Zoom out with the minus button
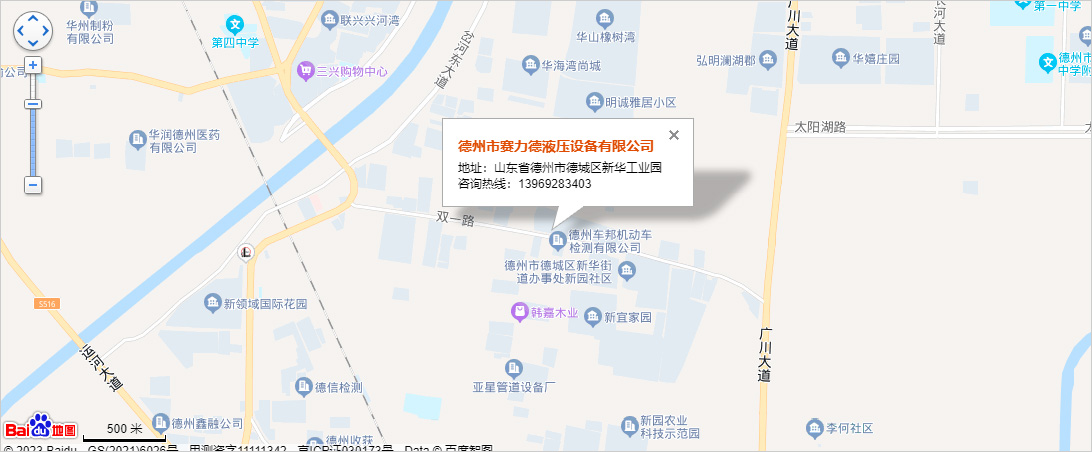The image size is (1092, 452). click(33, 185)
